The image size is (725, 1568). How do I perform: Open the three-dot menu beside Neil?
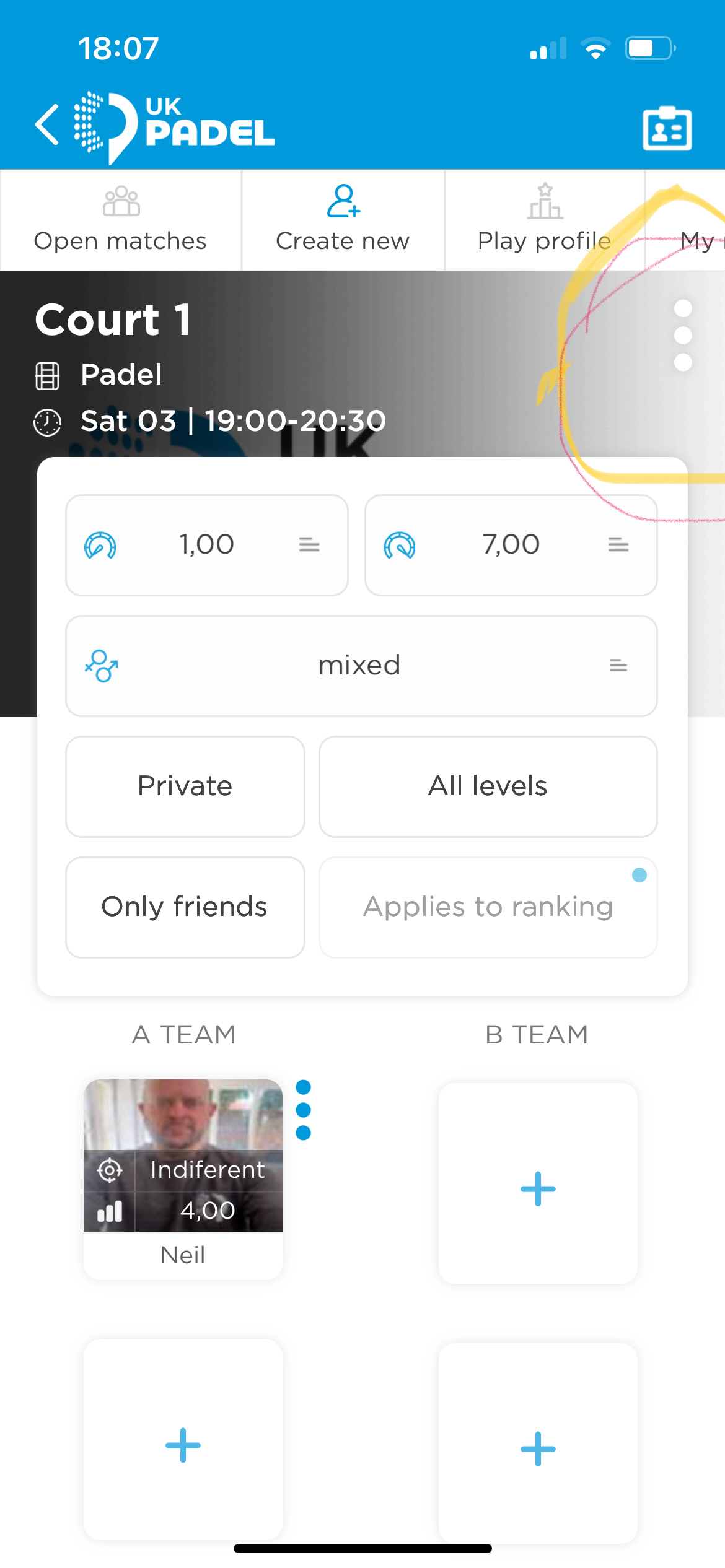pos(303,1110)
